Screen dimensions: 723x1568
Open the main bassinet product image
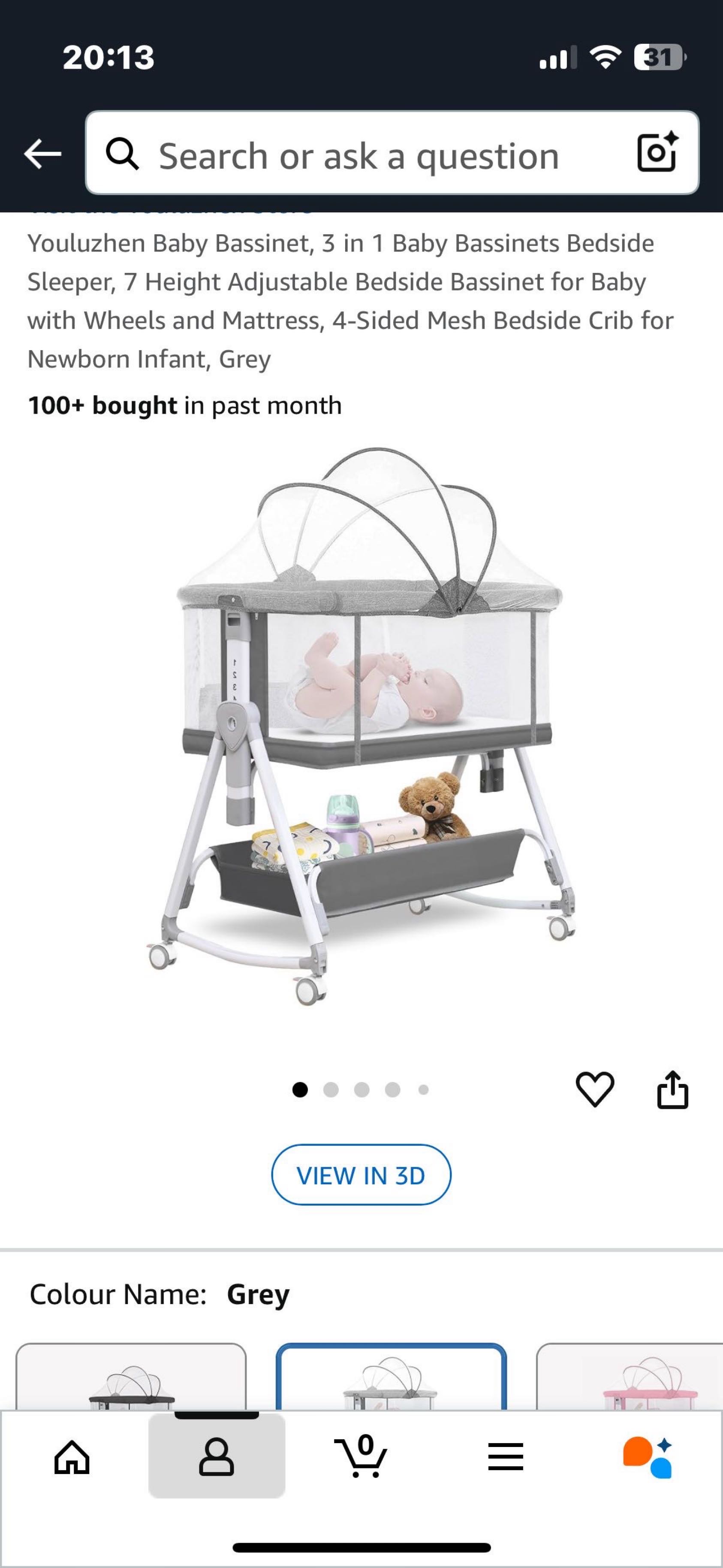point(361,724)
